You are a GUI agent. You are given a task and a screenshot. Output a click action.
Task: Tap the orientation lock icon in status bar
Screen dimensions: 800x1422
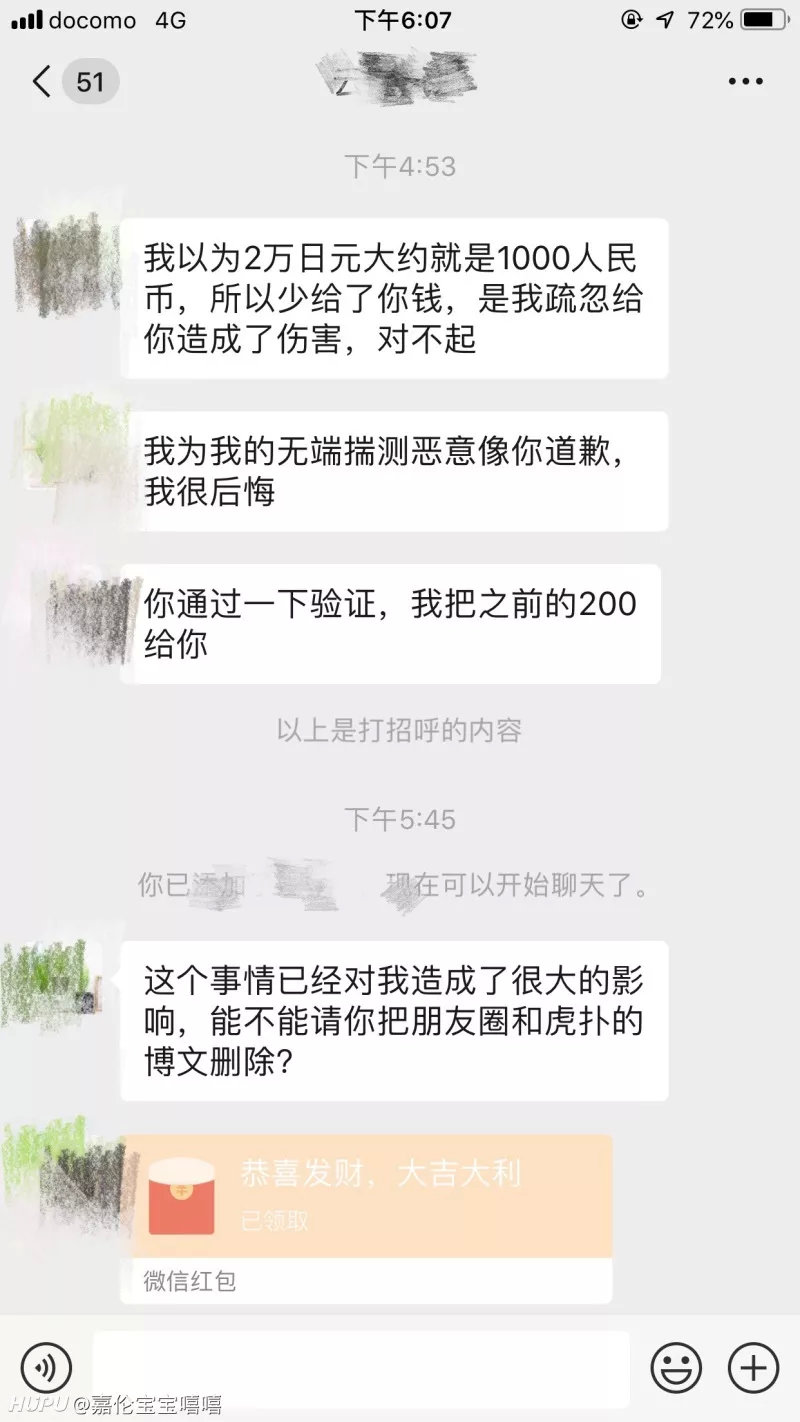[629, 18]
